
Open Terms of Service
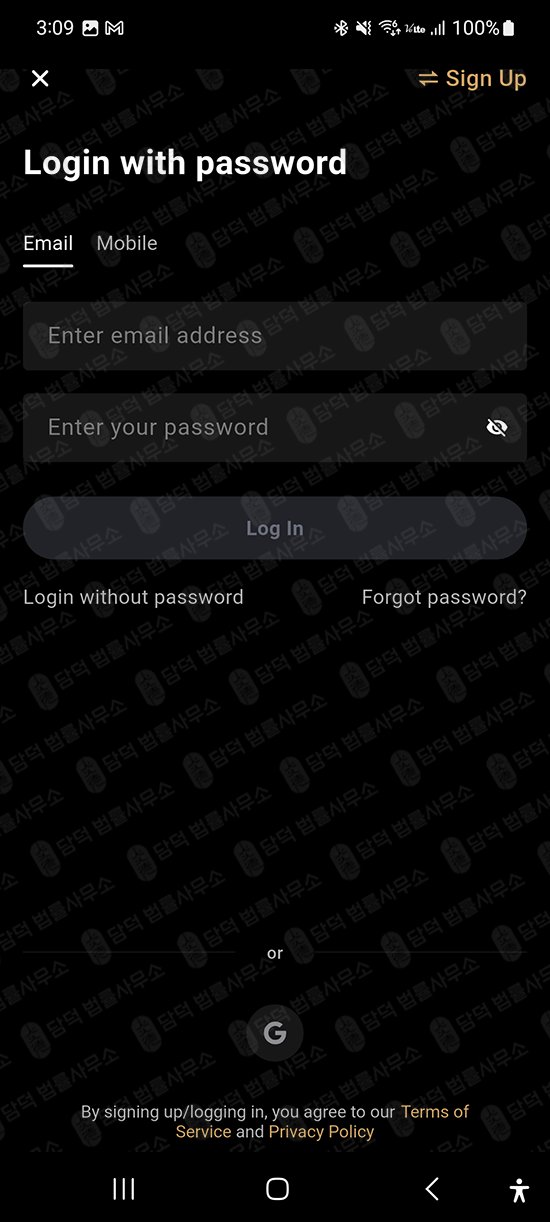[x=322, y=1122]
